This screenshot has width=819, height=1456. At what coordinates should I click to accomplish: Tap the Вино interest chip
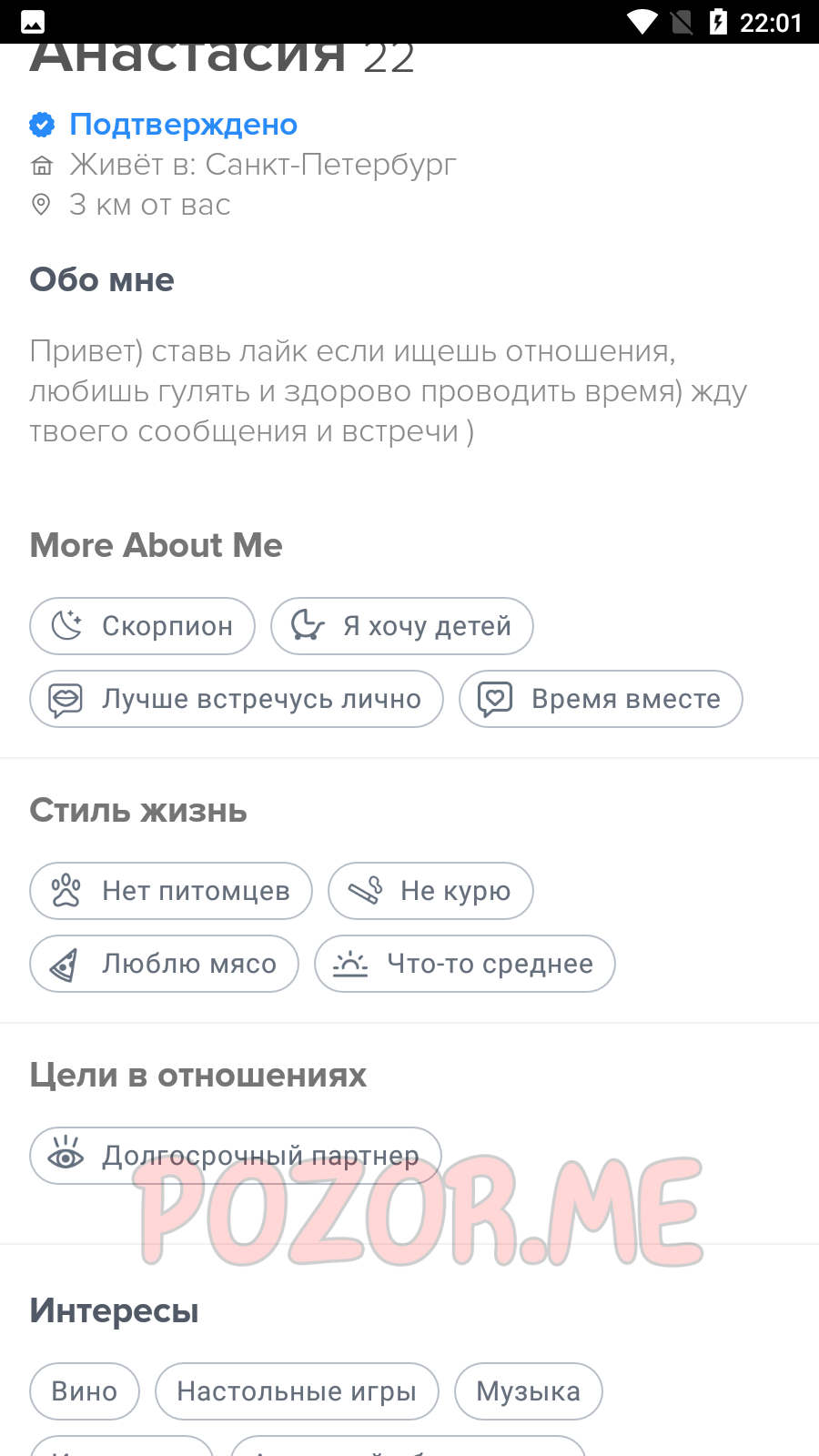(x=85, y=1391)
